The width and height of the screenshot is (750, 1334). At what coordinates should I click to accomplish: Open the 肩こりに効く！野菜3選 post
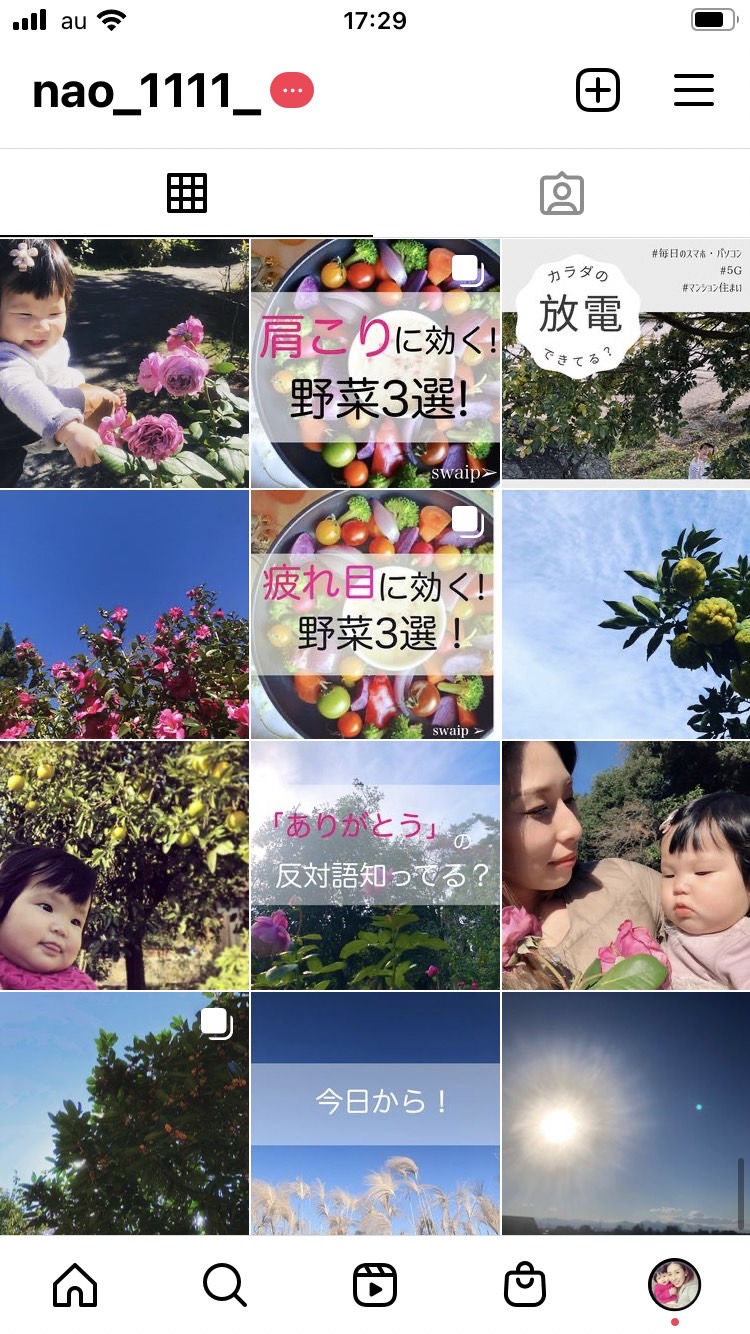375,363
